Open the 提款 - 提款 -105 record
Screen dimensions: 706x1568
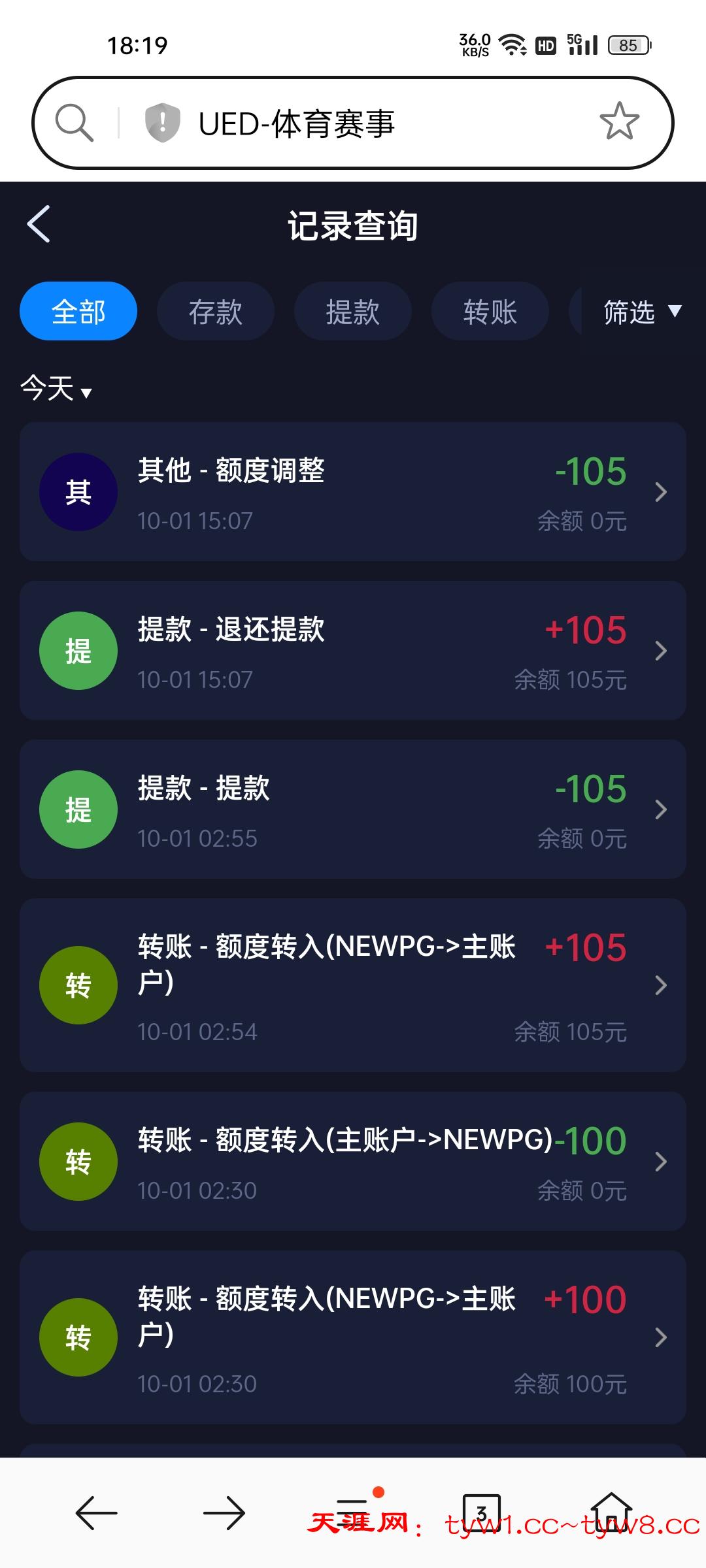(x=353, y=809)
